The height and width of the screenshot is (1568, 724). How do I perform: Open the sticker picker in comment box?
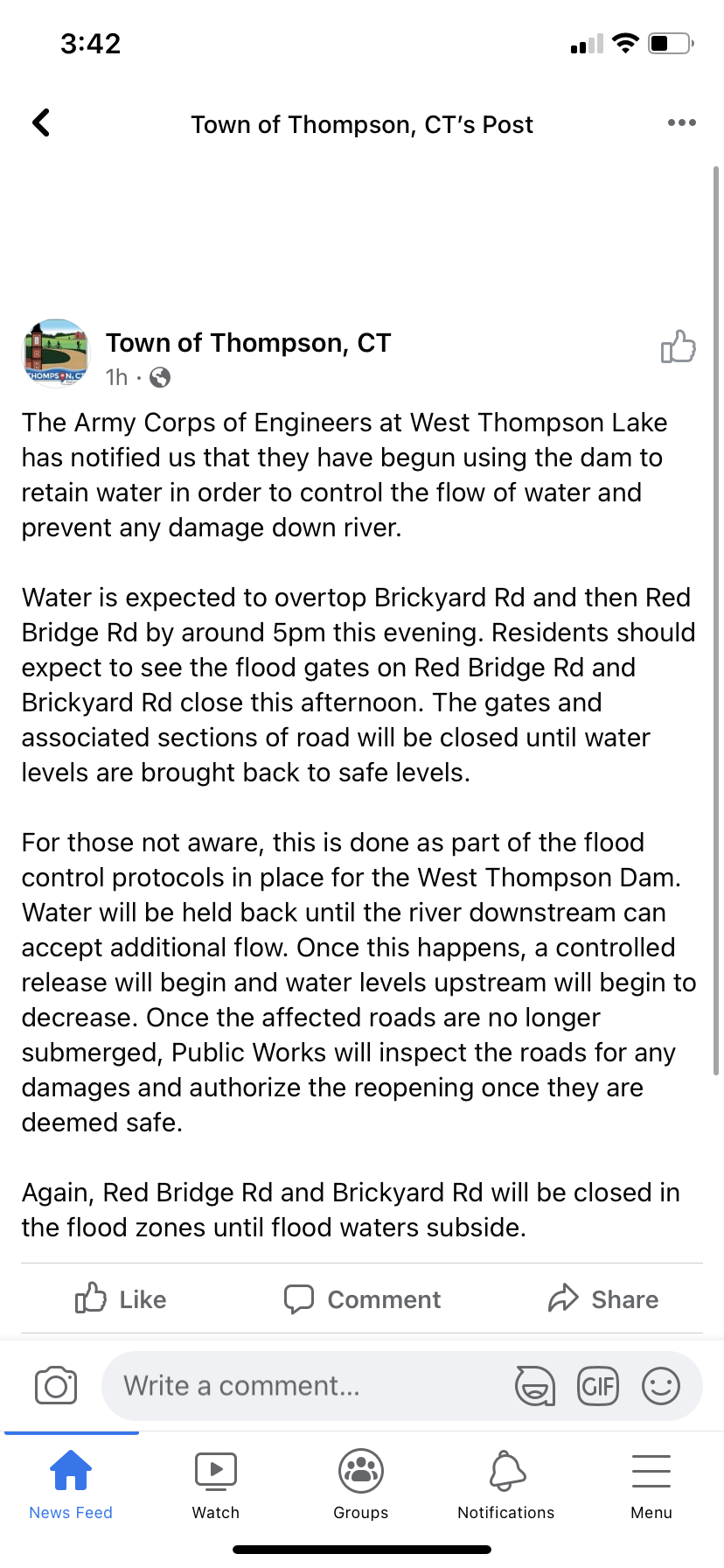click(535, 1386)
